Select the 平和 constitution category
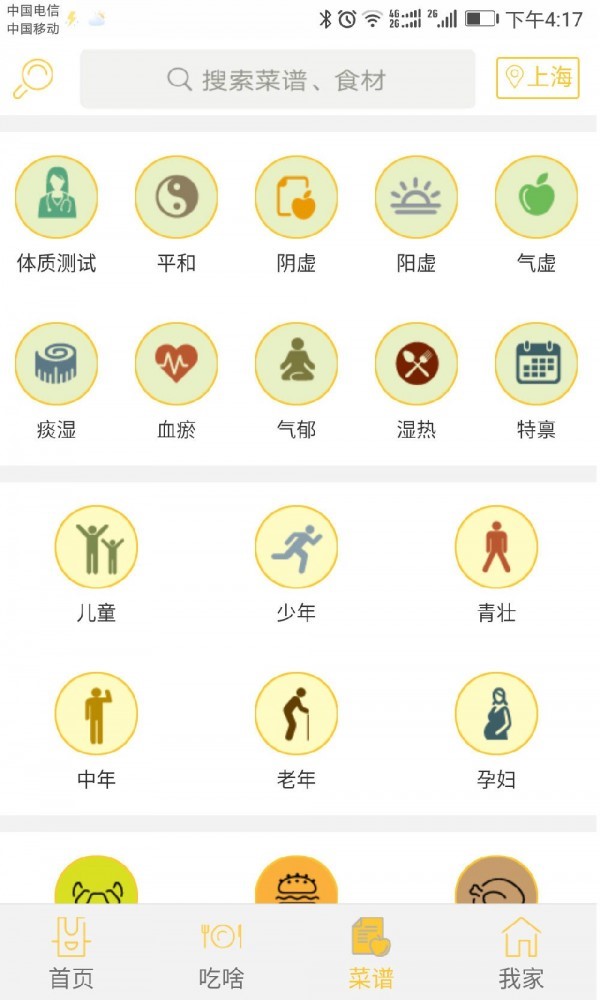This screenshot has width=600, height=1000. click(176, 198)
